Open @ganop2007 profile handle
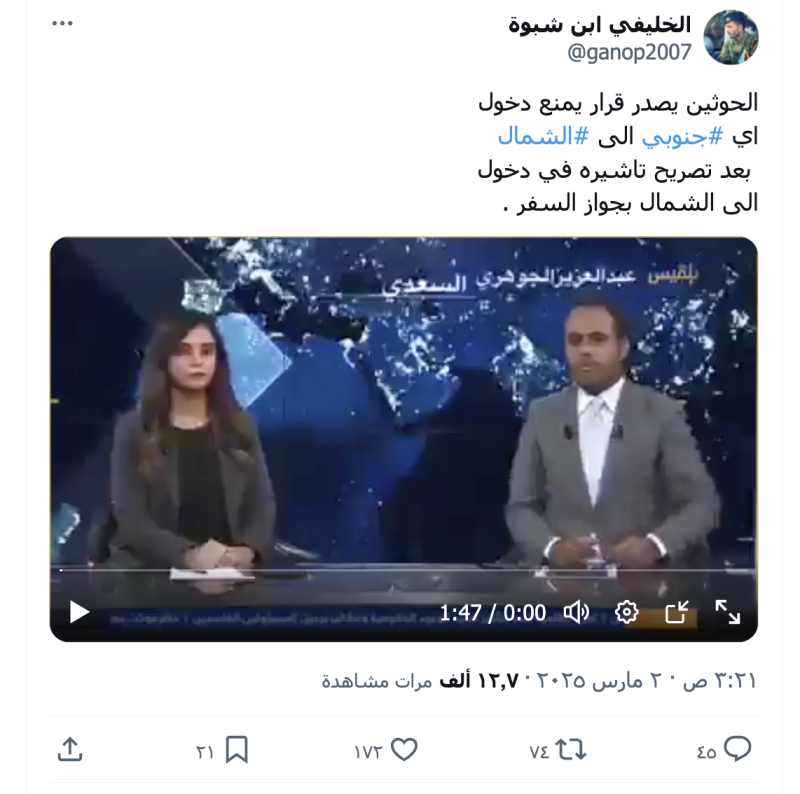Viewport: 800px width, 794px height. (629, 52)
